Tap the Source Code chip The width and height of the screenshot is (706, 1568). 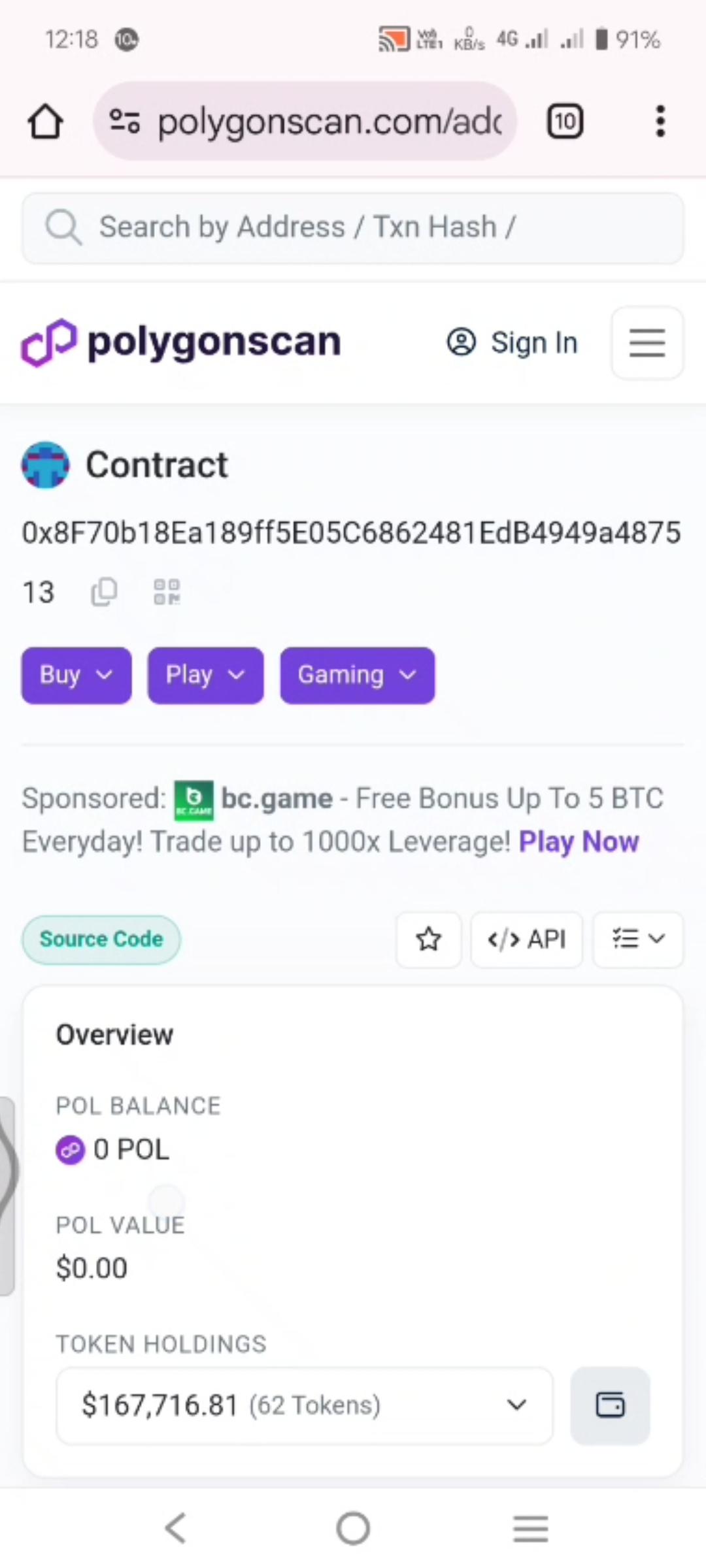pyautogui.click(x=101, y=939)
